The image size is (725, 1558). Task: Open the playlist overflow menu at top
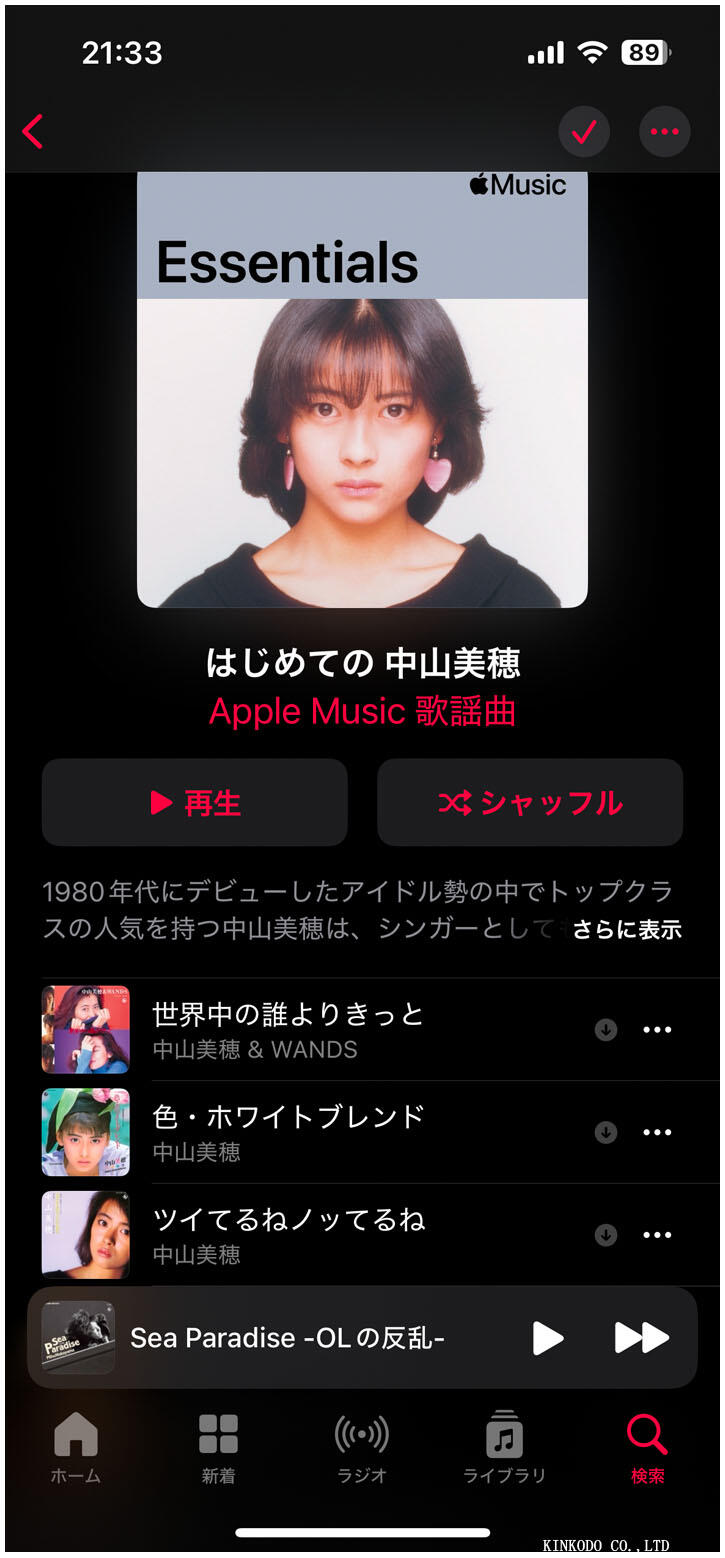[664, 132]
